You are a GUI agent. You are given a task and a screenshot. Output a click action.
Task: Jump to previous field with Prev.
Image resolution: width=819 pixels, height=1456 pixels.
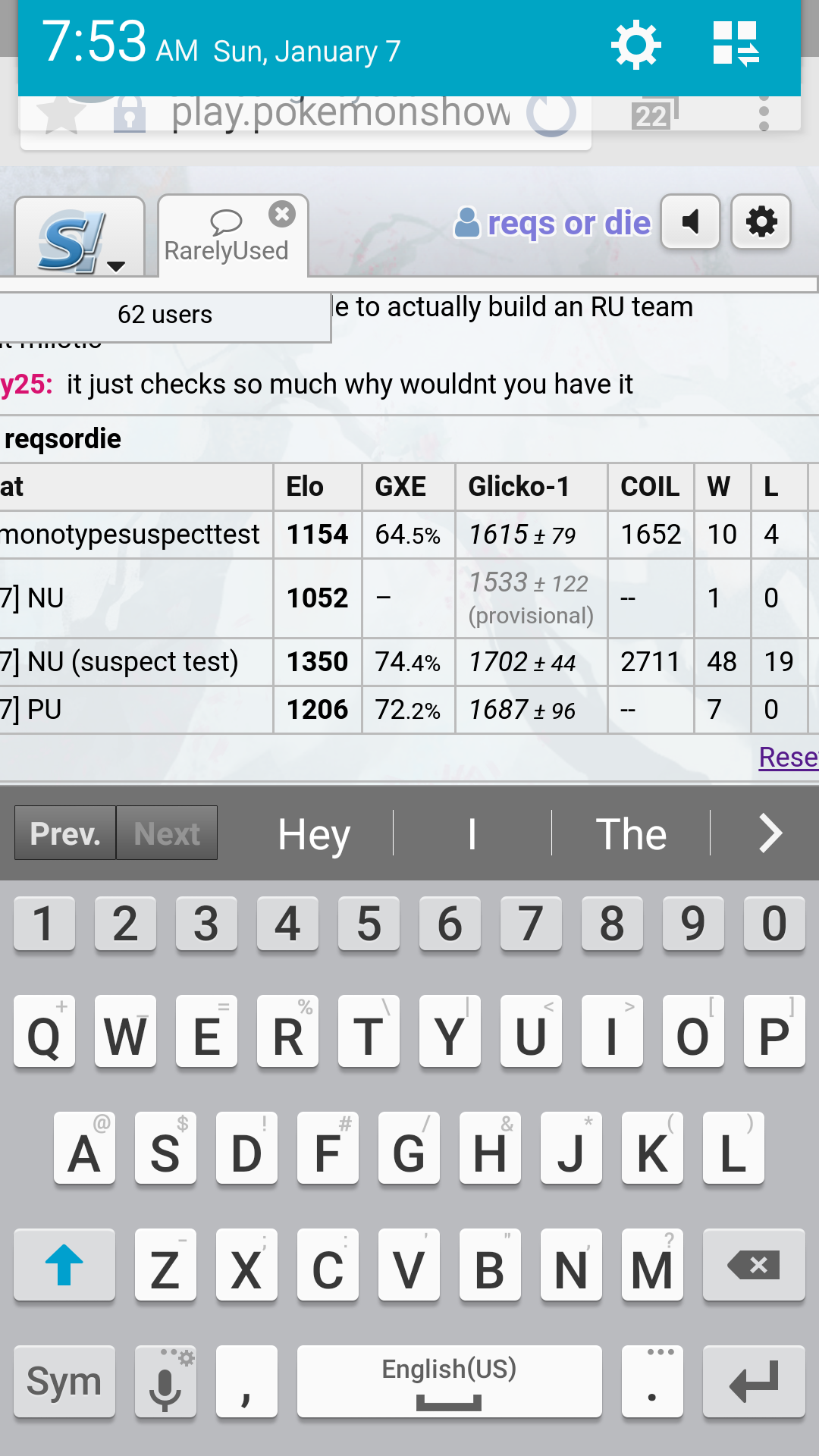point(65,833)
